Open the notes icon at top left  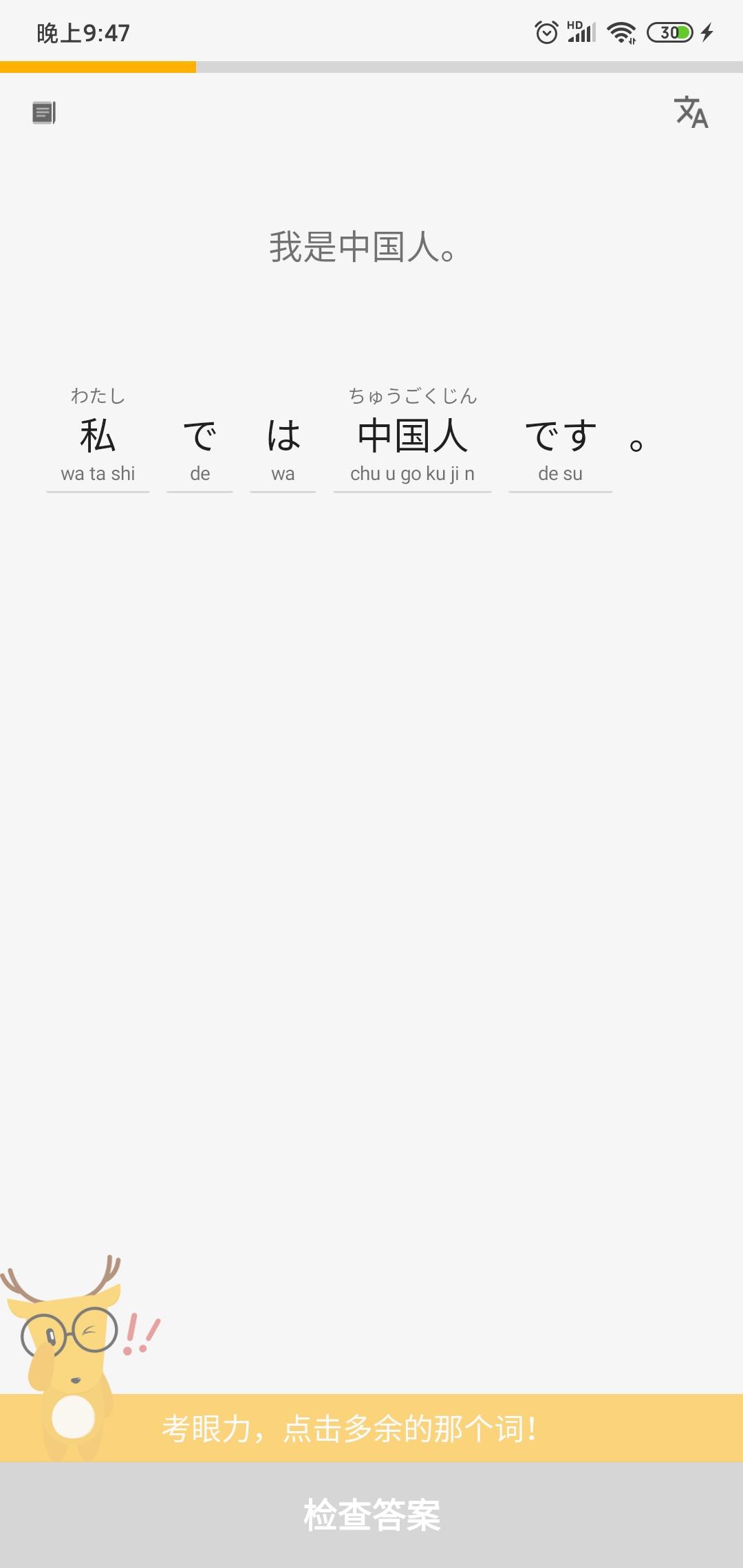pyautogui.click(x=43, y=112)
